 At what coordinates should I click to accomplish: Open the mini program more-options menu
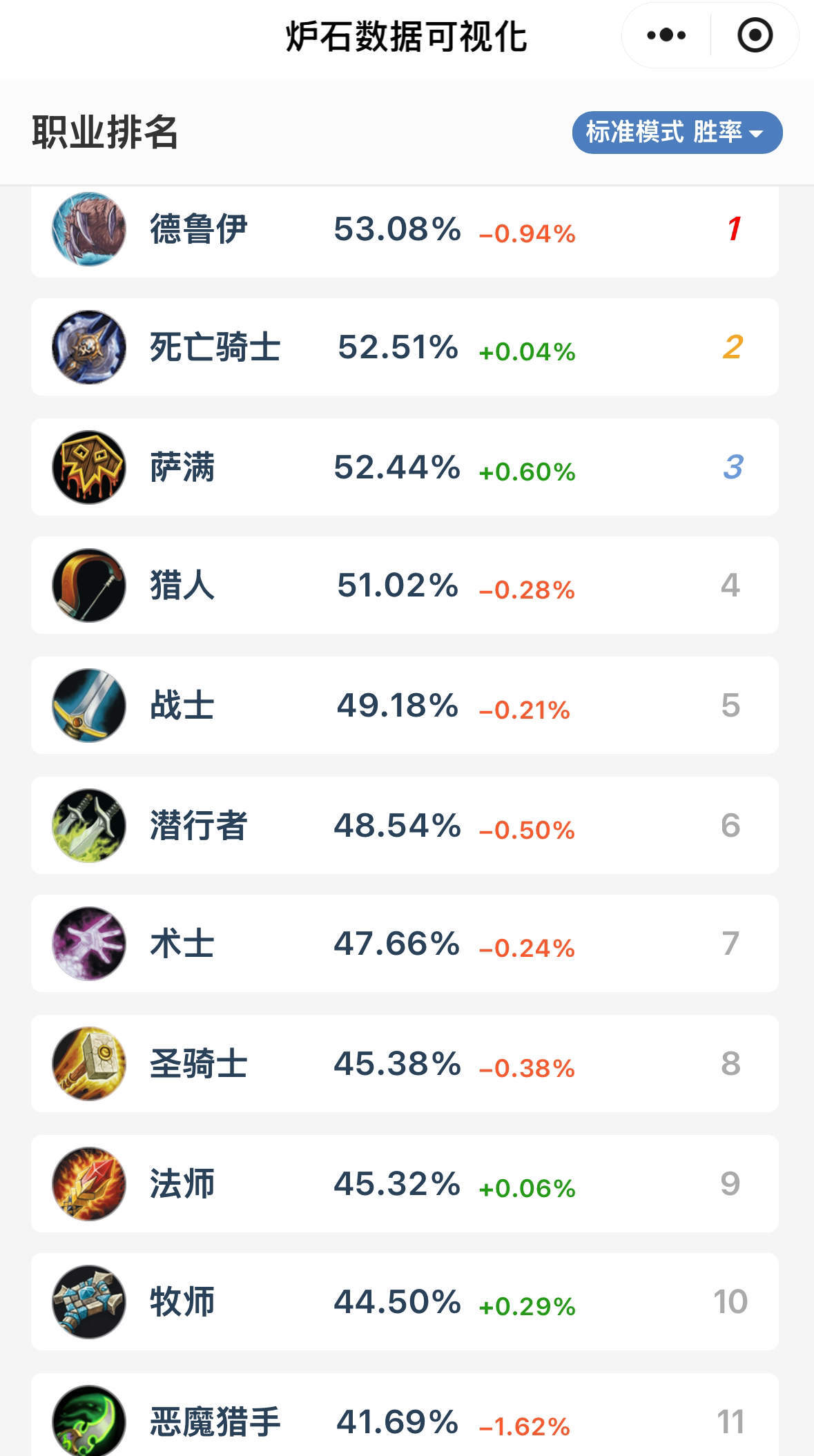[x=666, y=35]
